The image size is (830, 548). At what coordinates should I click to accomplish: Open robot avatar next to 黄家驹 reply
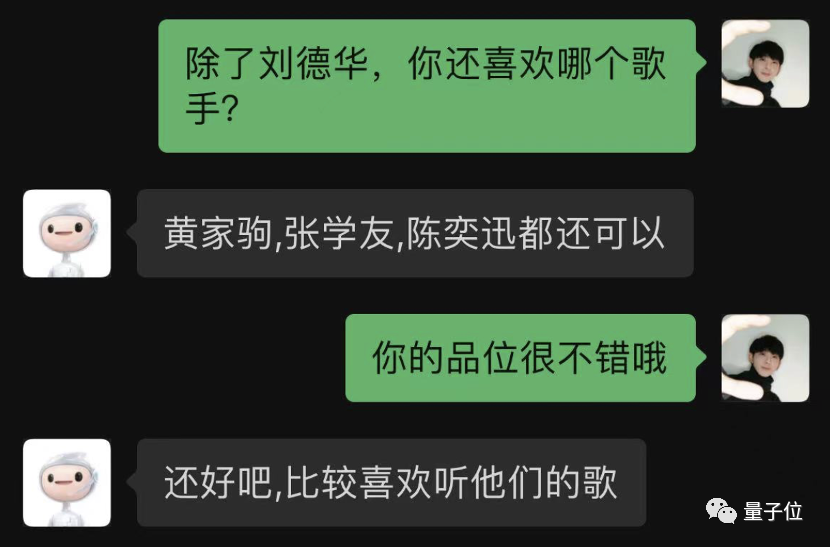click(67, 233)
